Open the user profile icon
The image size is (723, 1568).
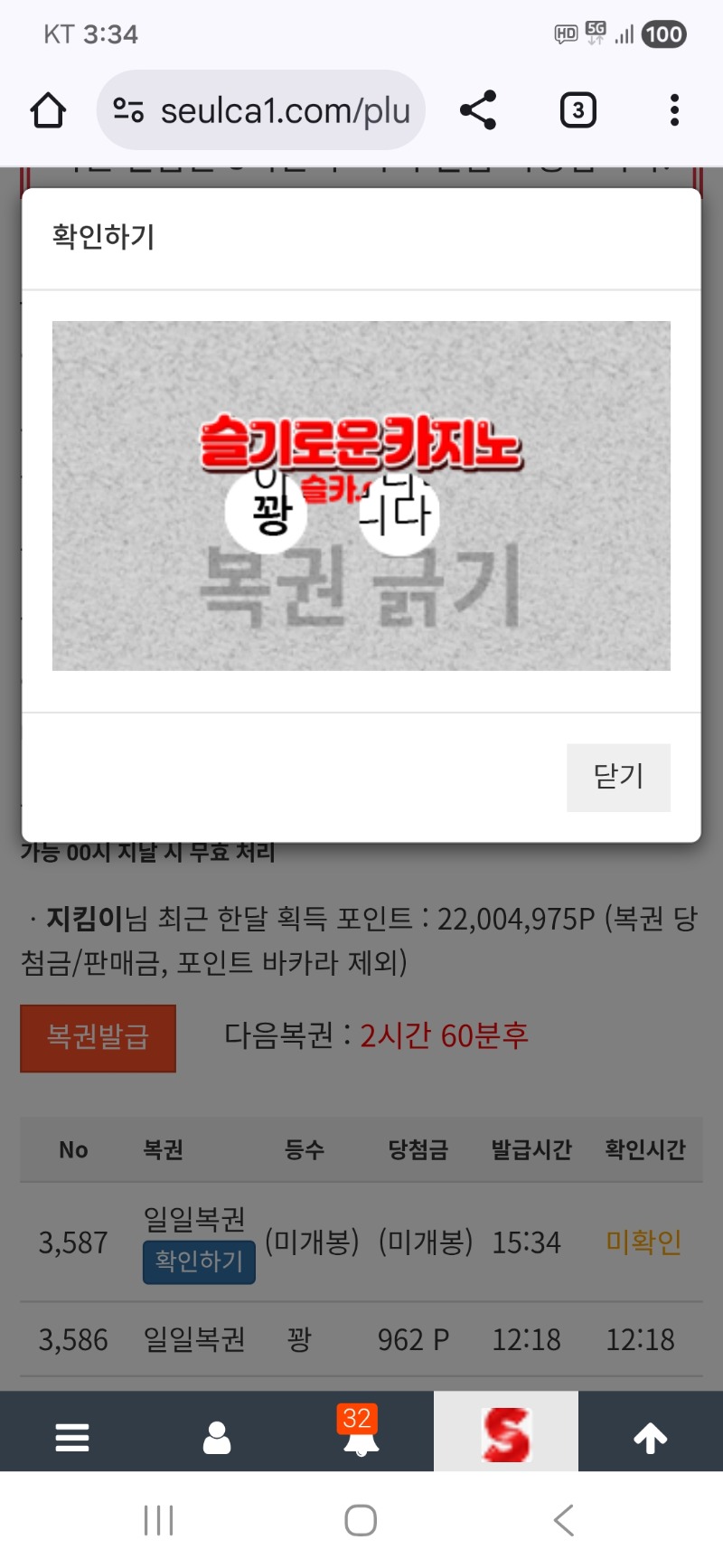click(217, 1437)
